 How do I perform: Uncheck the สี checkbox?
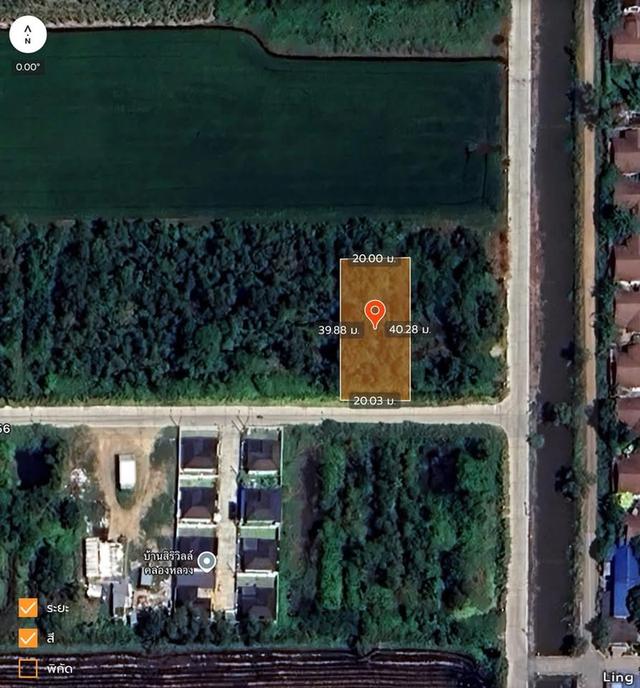click(x=28, y=637)
